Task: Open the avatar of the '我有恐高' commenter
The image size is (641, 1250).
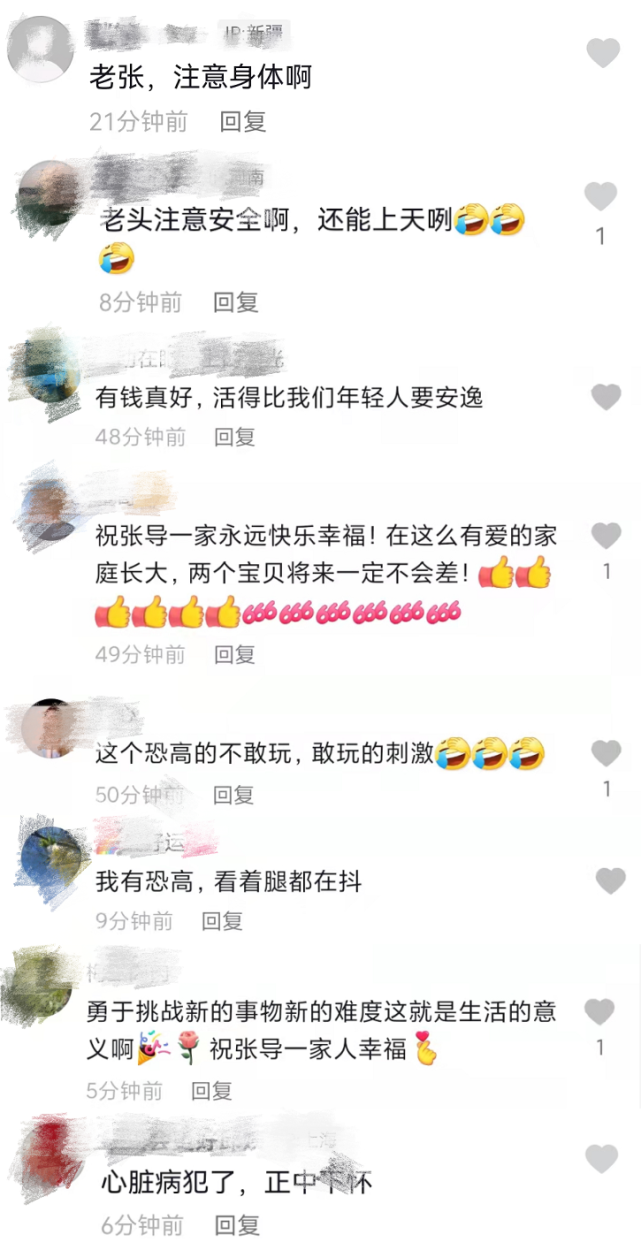Action: point(52,859)
